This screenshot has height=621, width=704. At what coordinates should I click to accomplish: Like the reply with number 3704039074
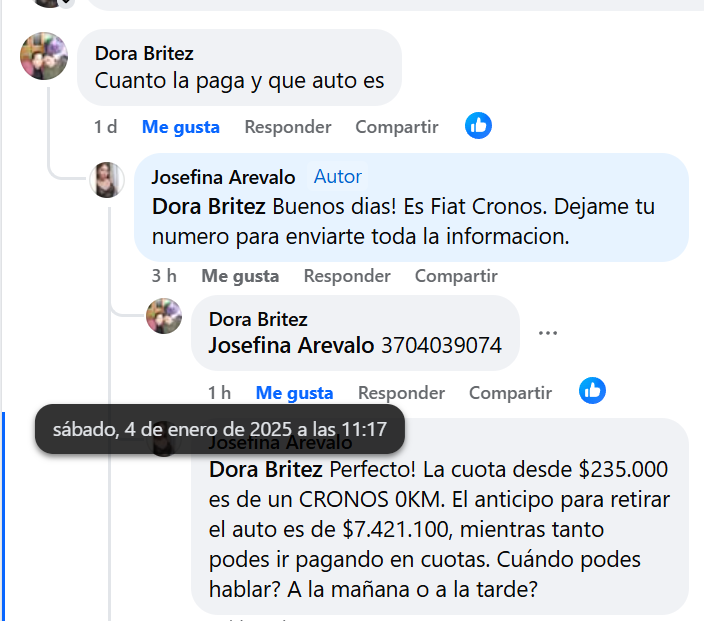[294, 393]
